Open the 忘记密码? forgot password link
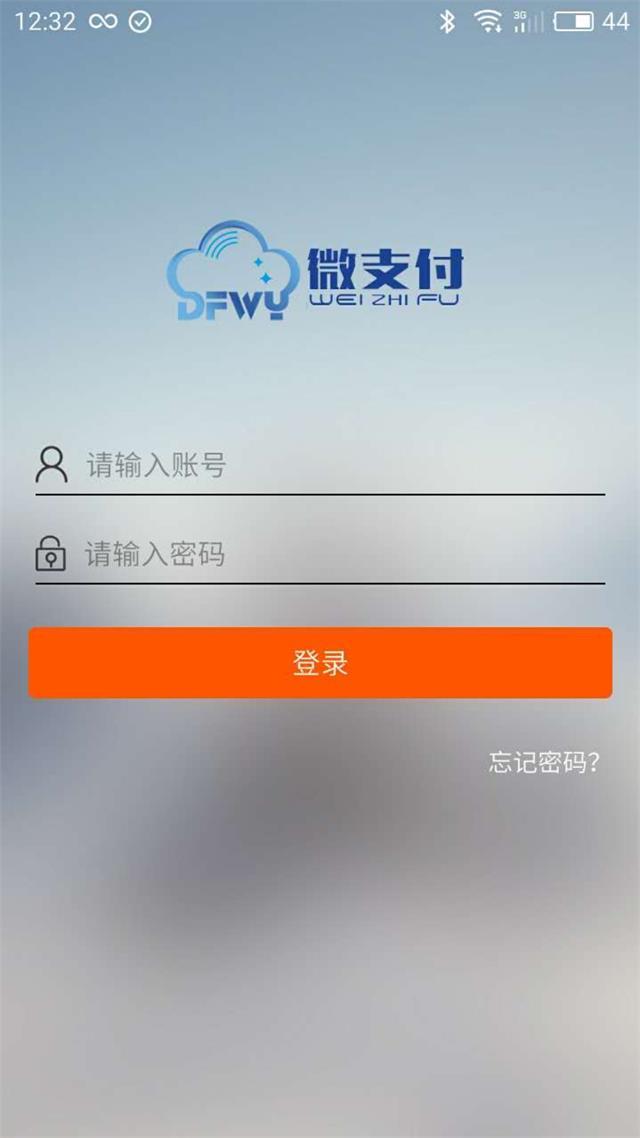The height and width of the screenshot is (1138, 640). tap(544, 761)
